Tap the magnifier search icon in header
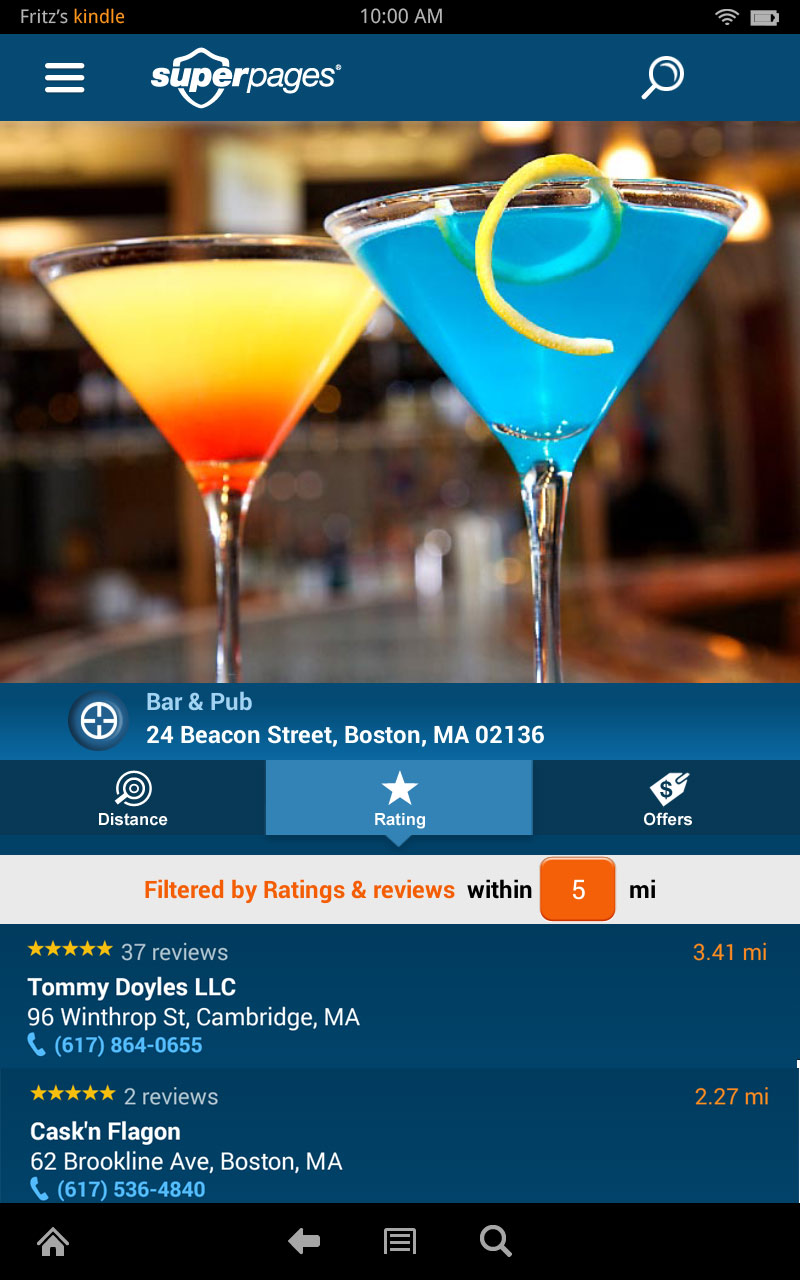This screenshot has width=800, height=1280. click(662, 77)
